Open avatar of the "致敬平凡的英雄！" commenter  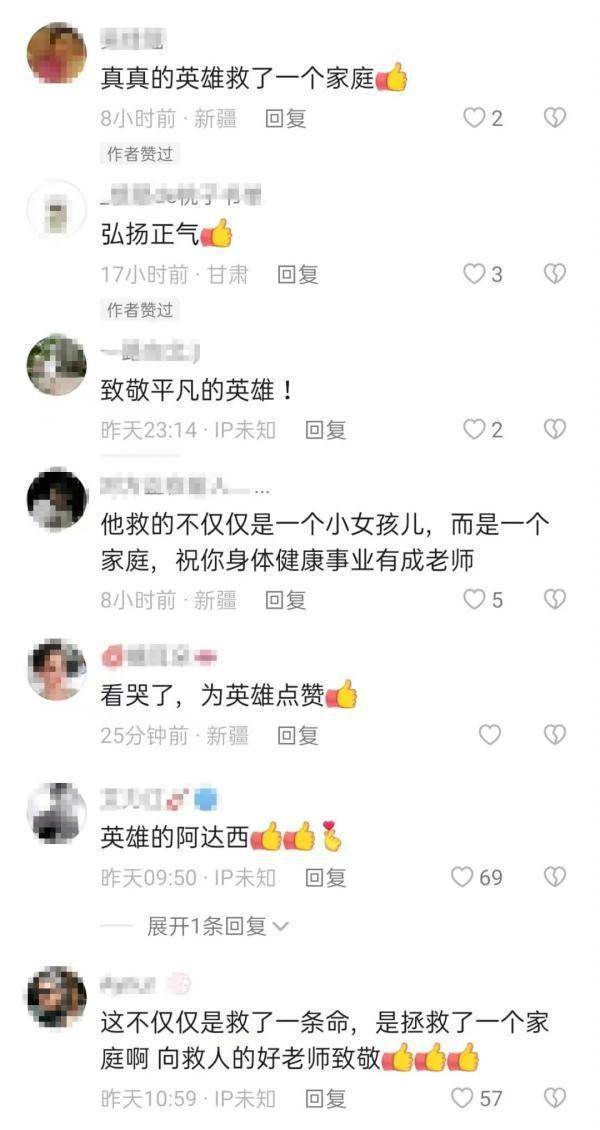pos(57,364)
